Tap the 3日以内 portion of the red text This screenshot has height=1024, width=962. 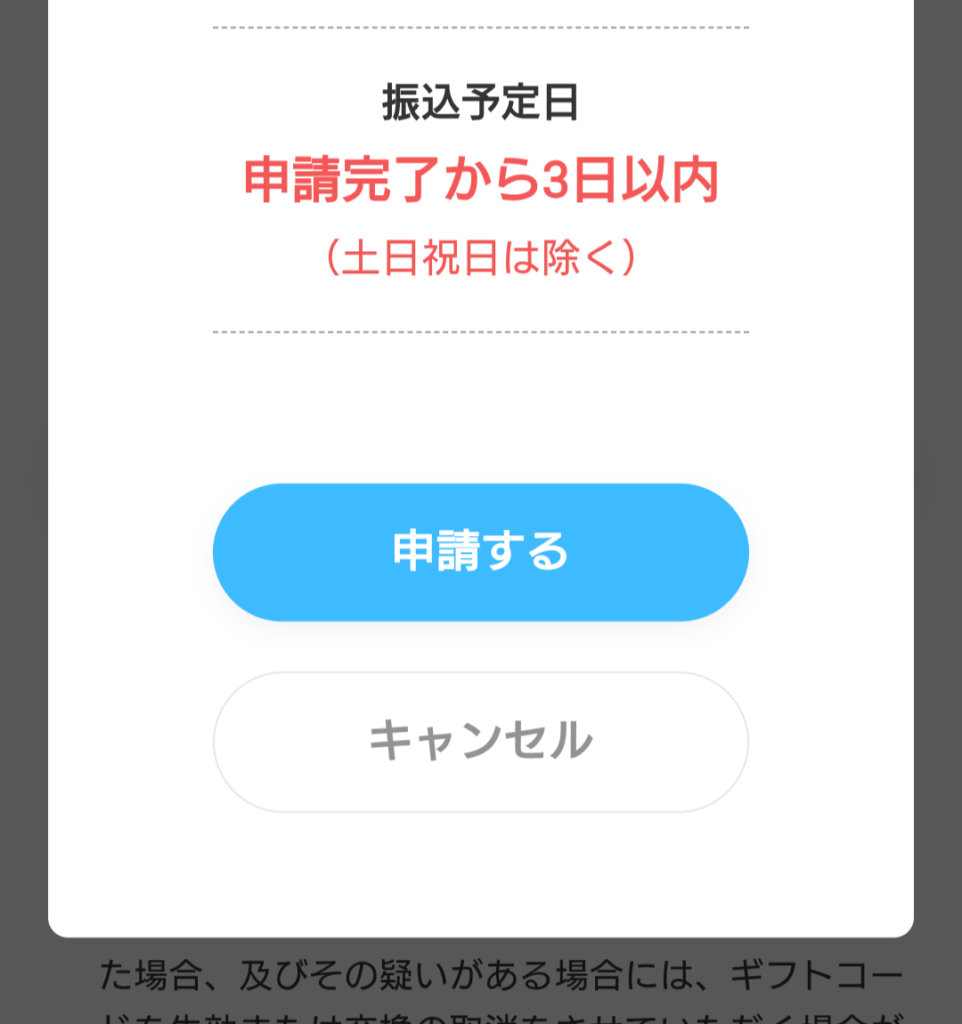click(630, 178)
